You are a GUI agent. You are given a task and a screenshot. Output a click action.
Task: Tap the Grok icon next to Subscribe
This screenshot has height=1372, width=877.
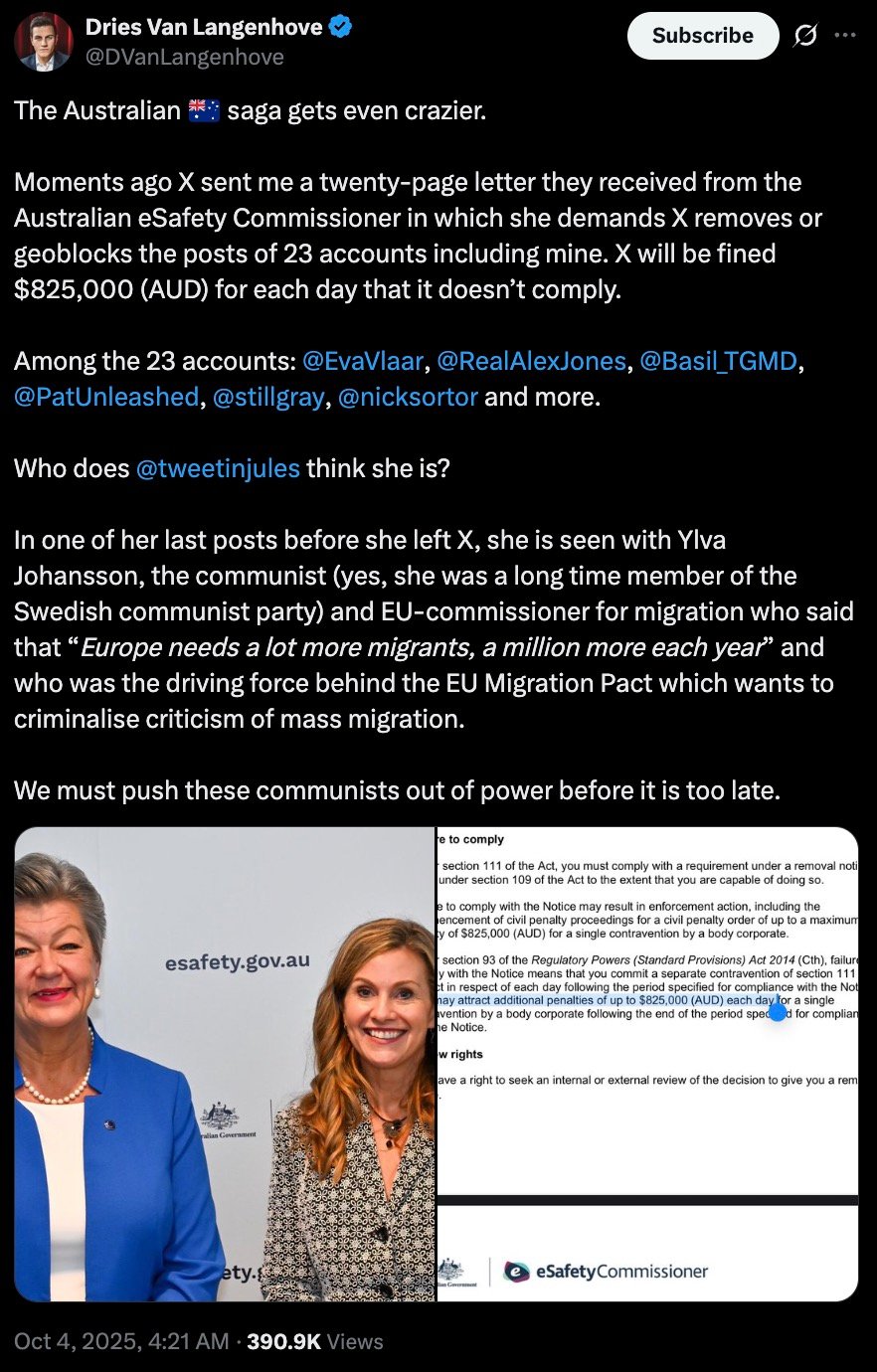(x=804, y=36)
